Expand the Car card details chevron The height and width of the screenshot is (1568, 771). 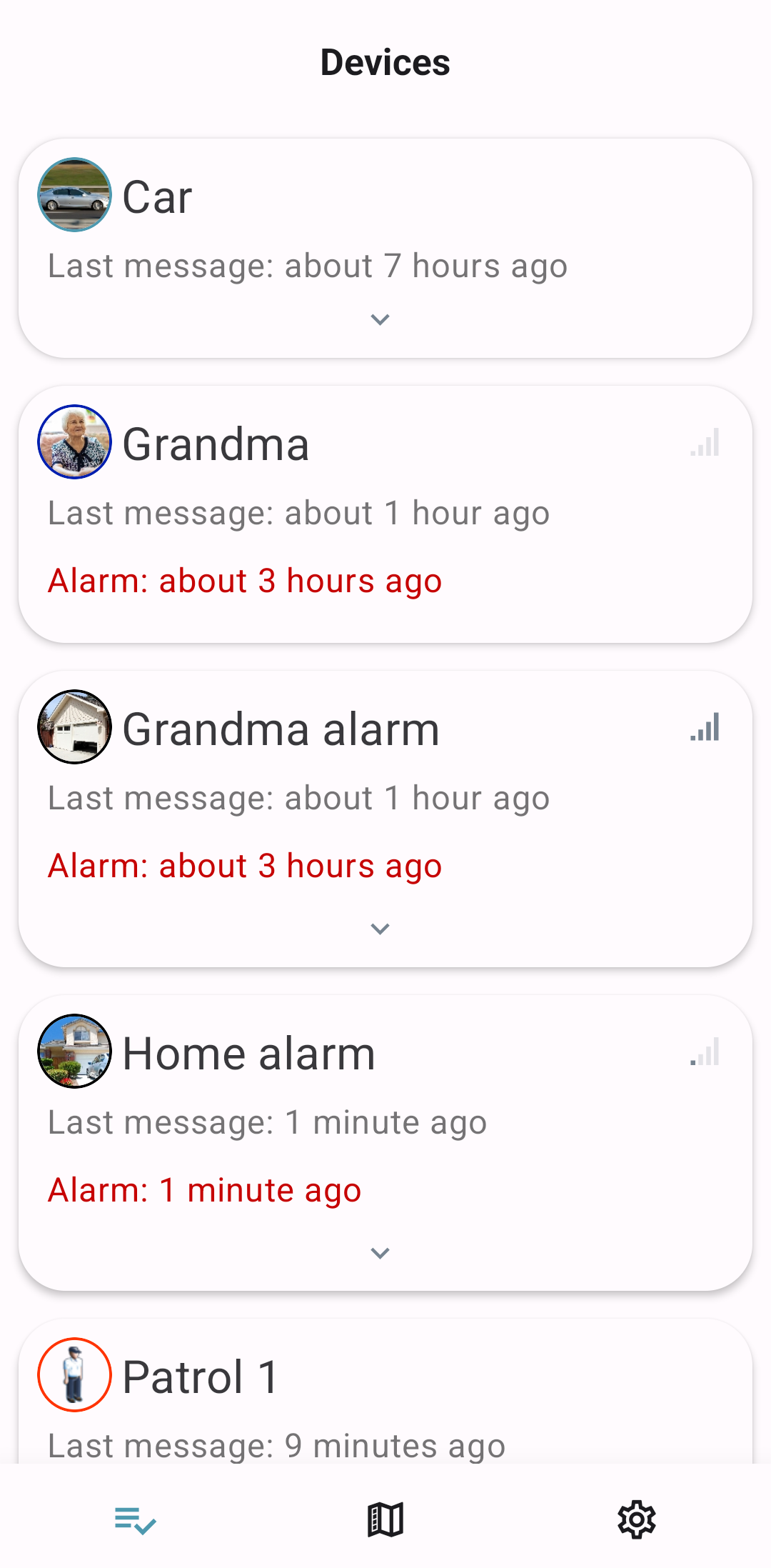[x=381, y=319]
